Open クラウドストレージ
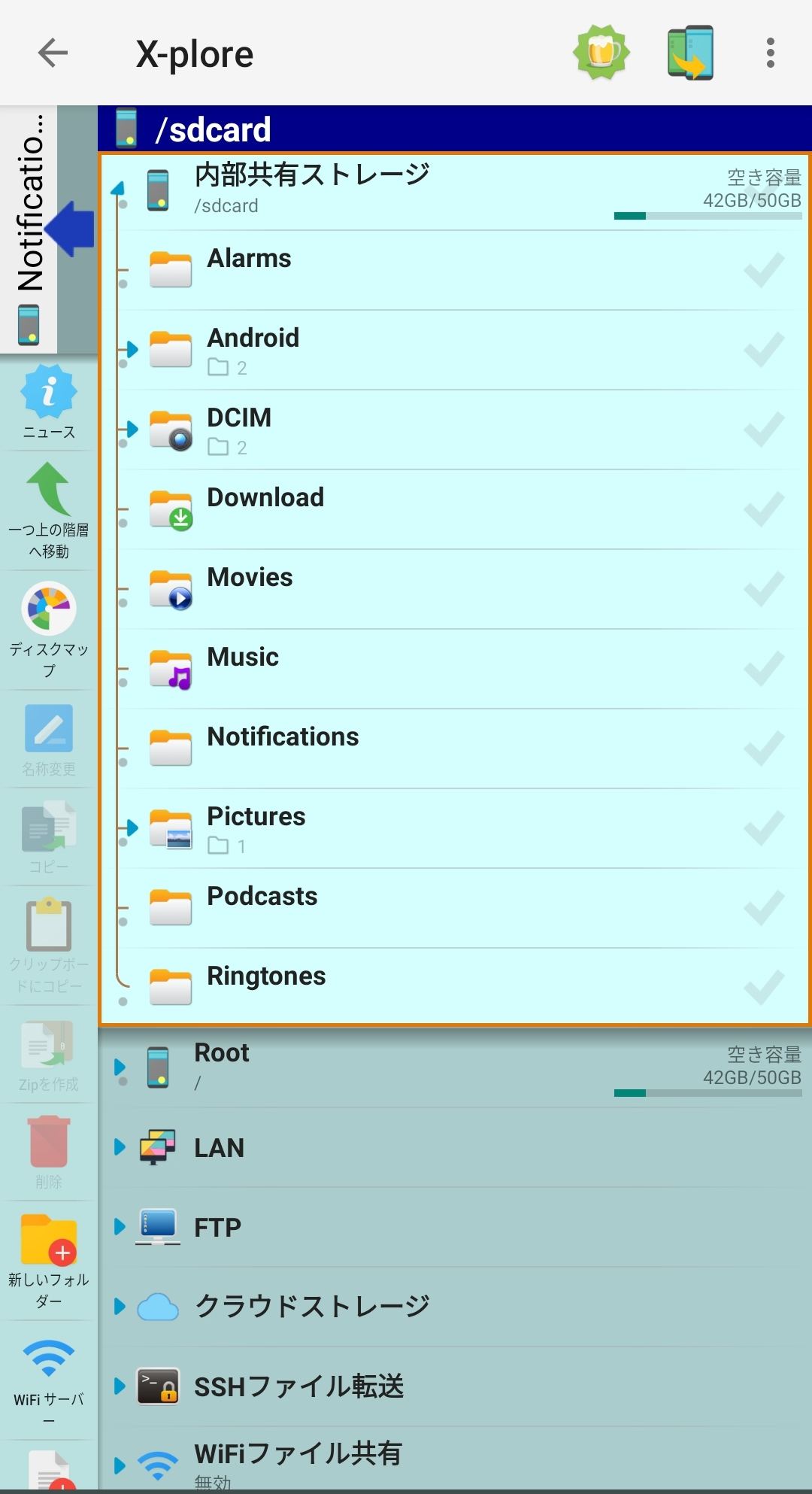812x1494 pixels. 455,1307
